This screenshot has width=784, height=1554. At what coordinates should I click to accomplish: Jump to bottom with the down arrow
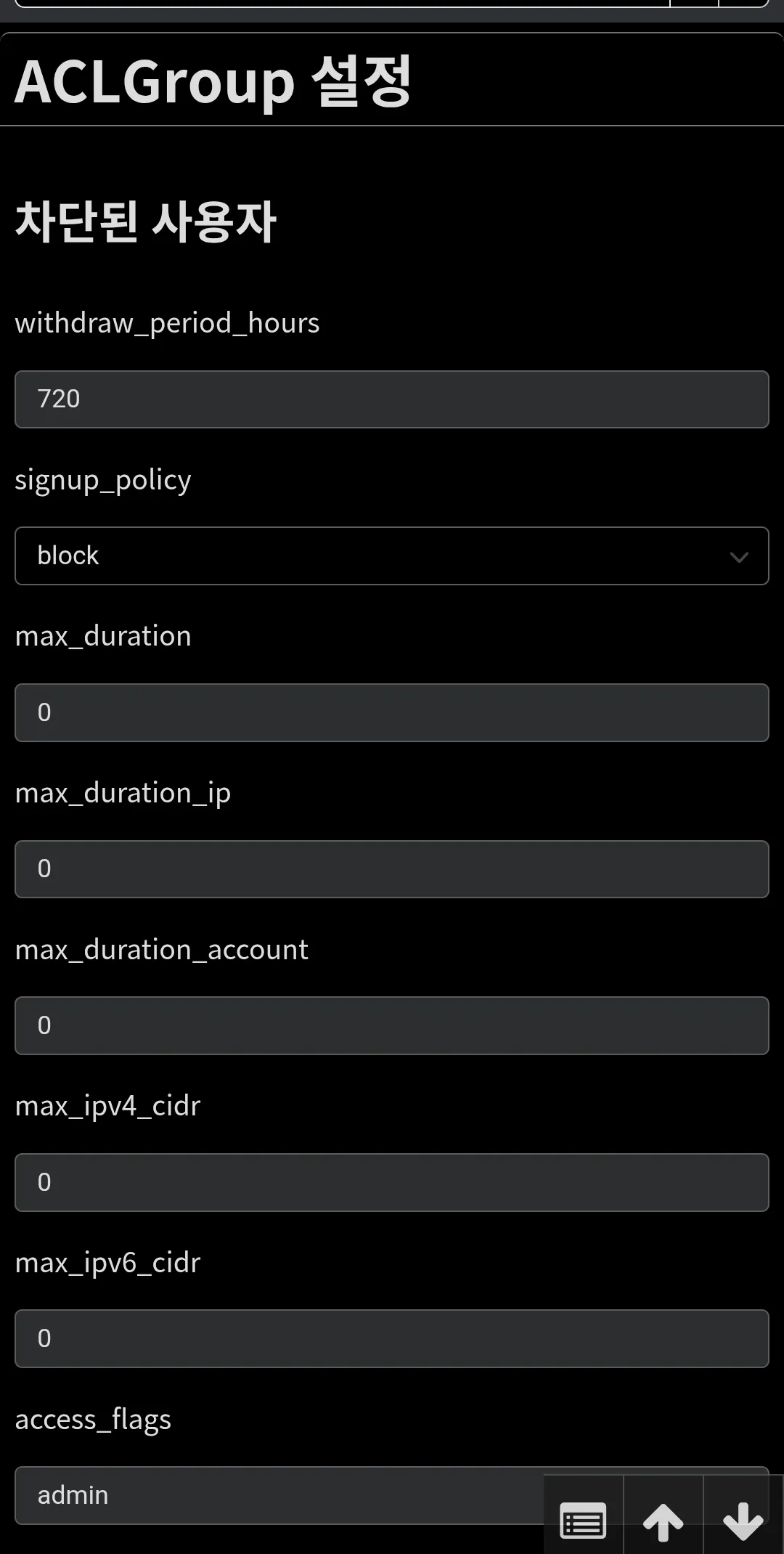[743, 1521]
